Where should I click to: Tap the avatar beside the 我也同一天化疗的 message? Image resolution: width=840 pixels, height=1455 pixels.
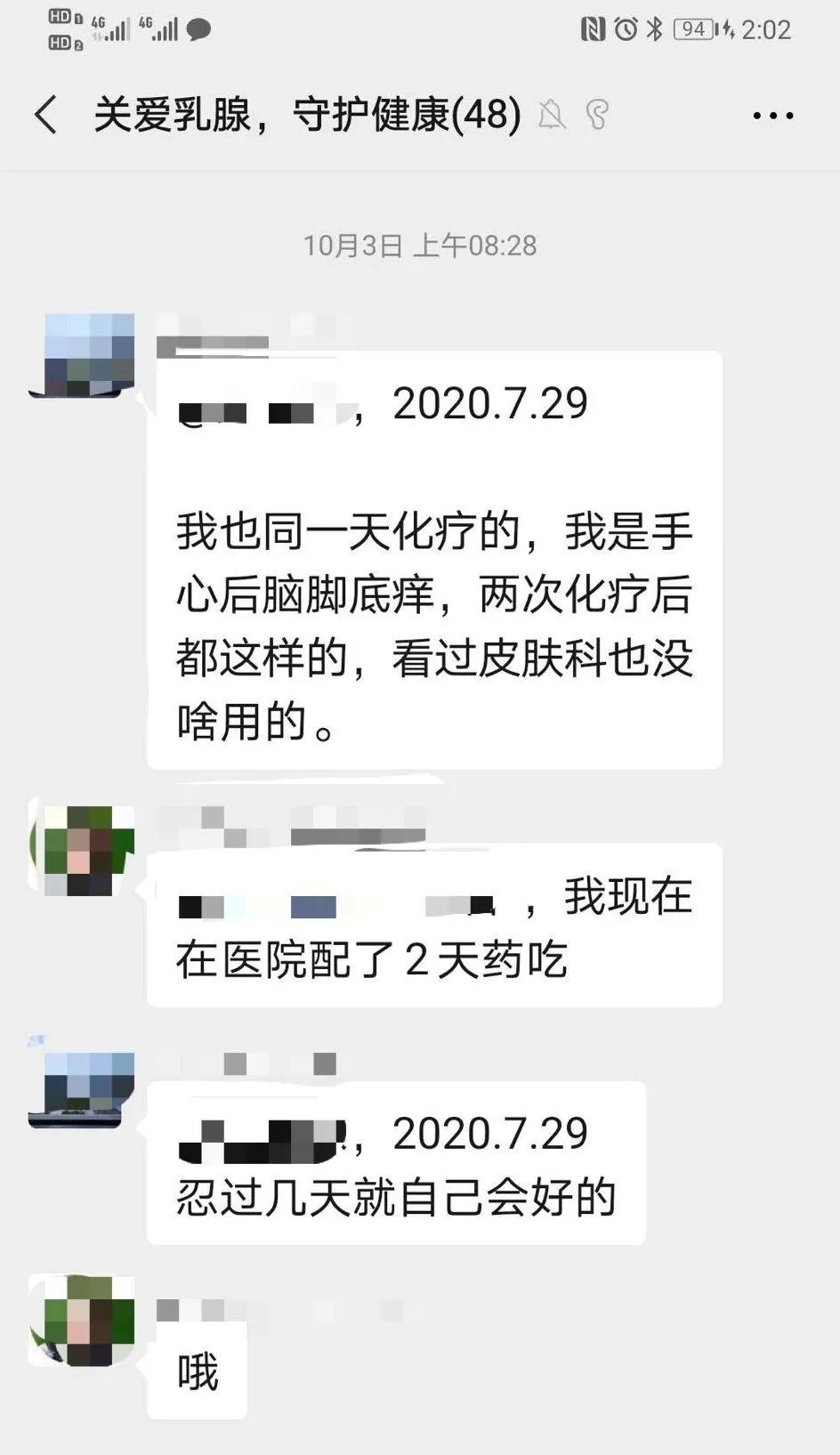[82, 355]
